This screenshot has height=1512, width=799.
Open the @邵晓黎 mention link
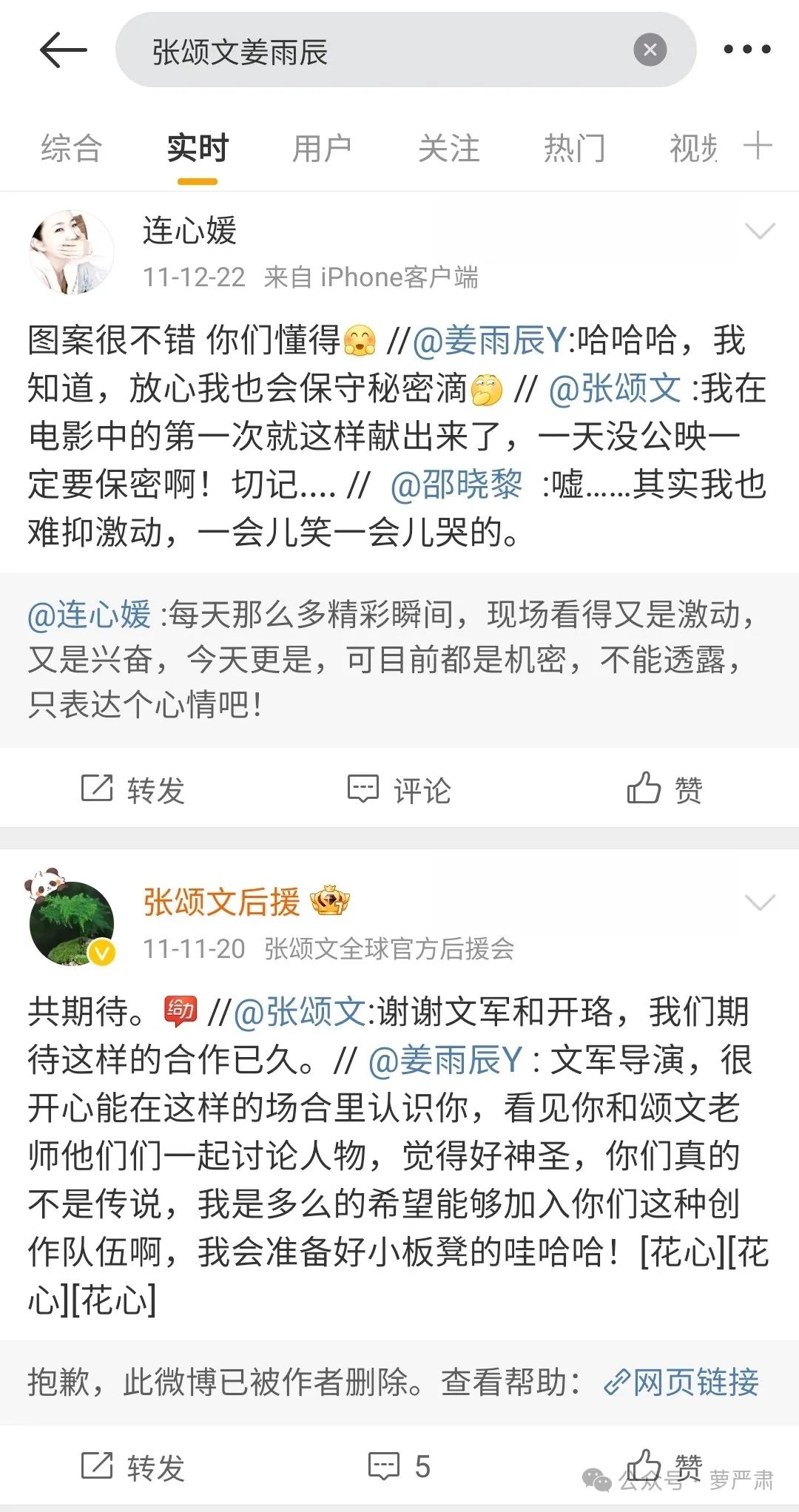(456, 485)
